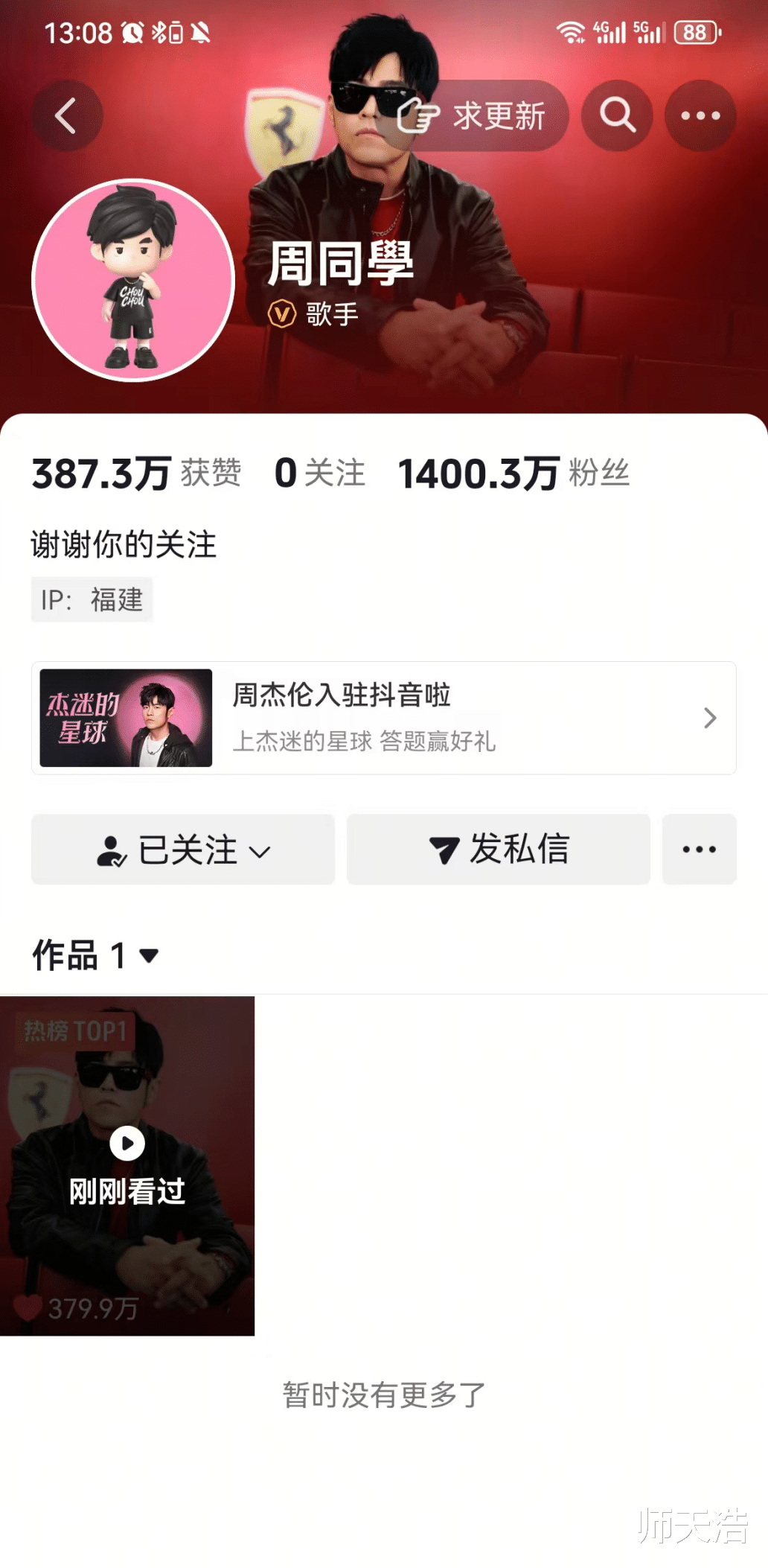Expand the 已关注 following options

tap(183, 850)
